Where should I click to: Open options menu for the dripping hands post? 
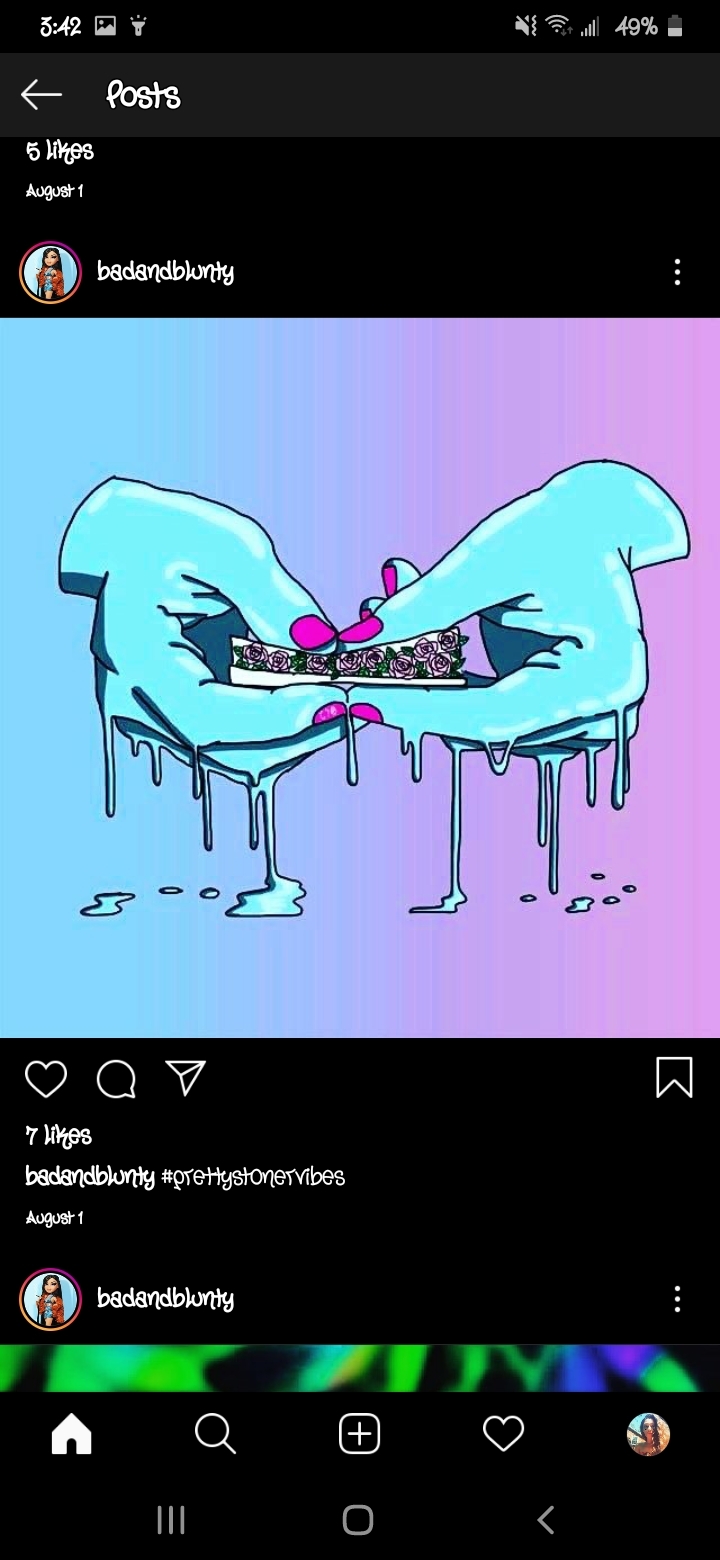pyautogui.click(x=677, y=272)
